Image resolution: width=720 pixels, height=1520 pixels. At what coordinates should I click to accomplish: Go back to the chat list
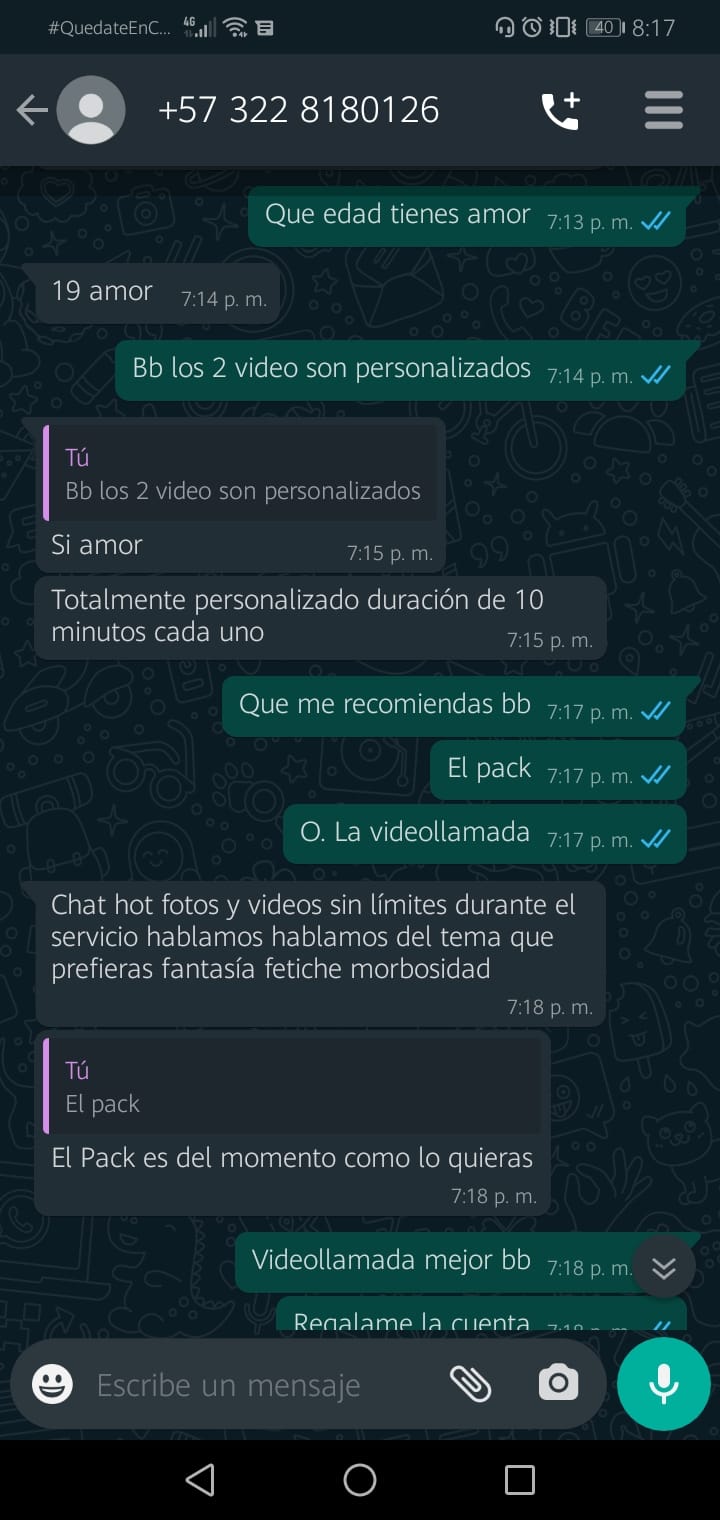pyautogui.click(x=32, y=110)
